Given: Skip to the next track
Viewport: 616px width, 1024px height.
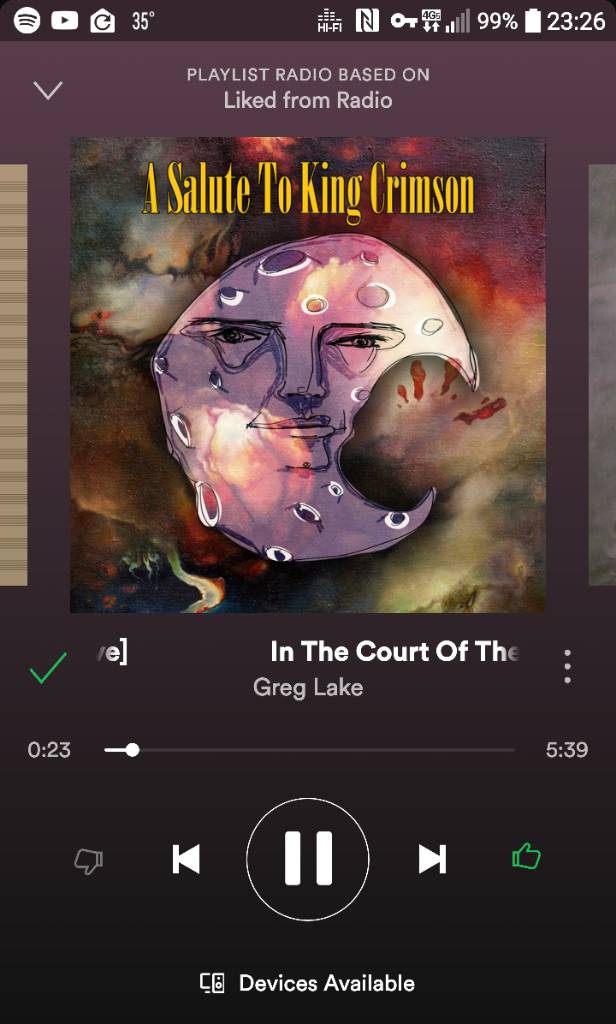Looking at the screenshot, I should [432, 859].
